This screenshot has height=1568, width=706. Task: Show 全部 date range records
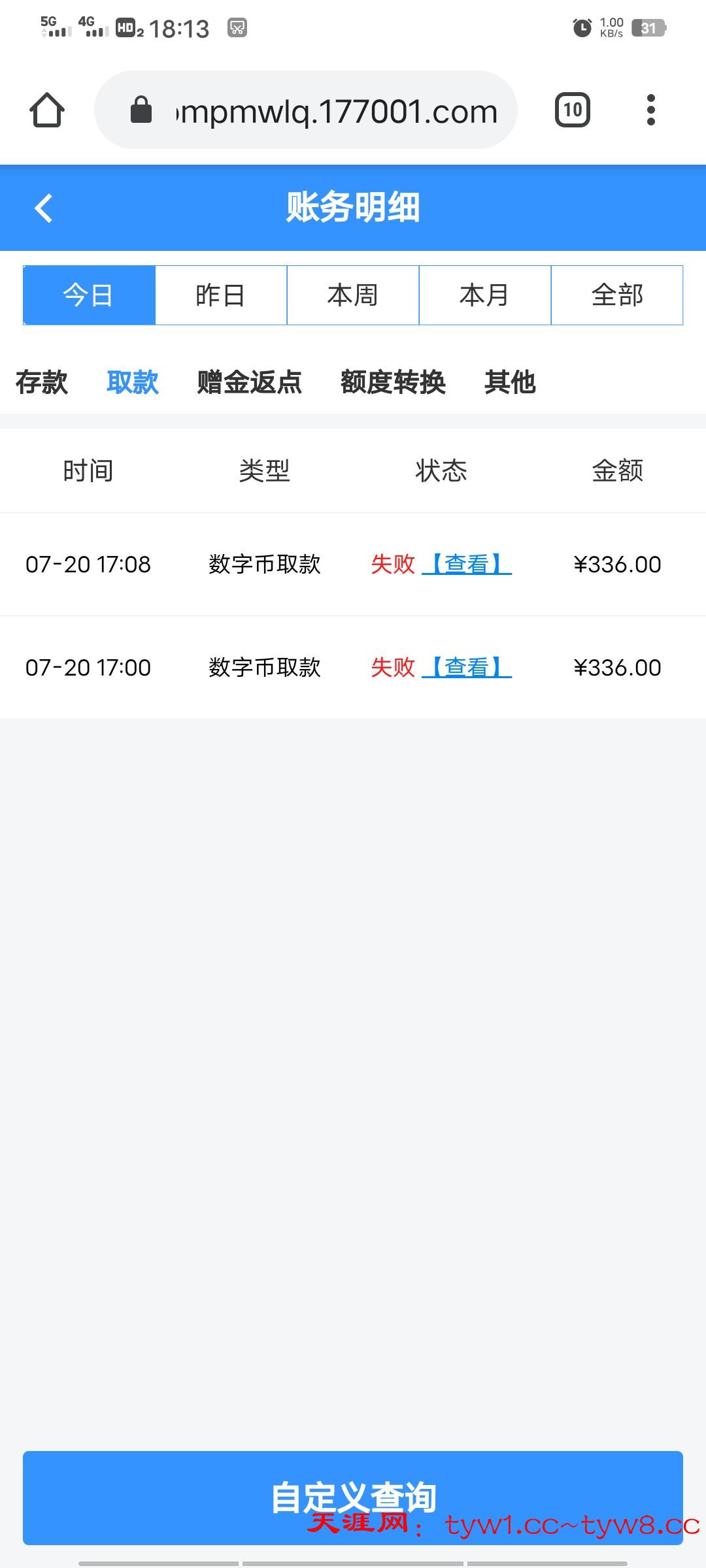[617, 295]
